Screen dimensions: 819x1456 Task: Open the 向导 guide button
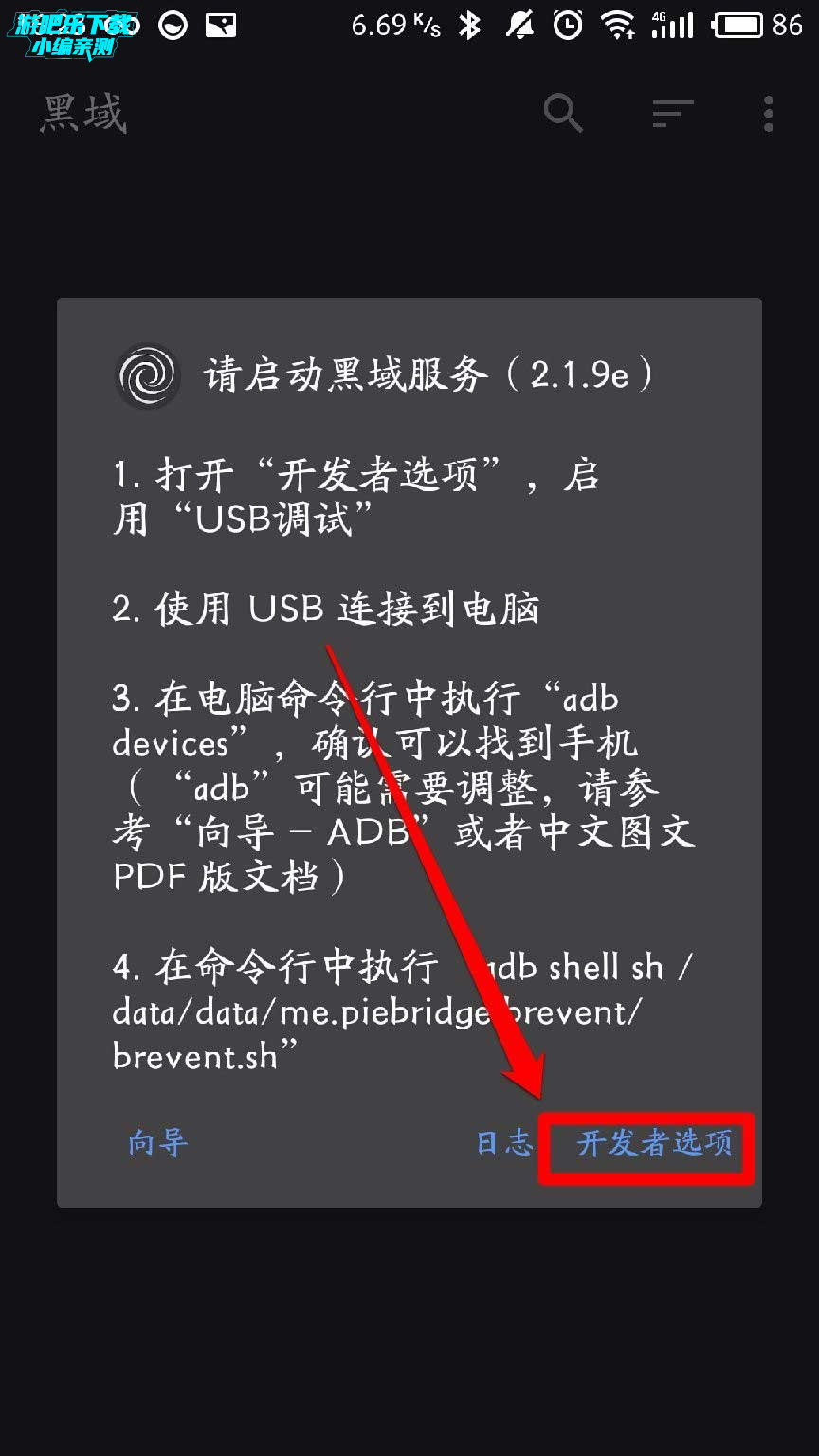tap(158, 1143)
